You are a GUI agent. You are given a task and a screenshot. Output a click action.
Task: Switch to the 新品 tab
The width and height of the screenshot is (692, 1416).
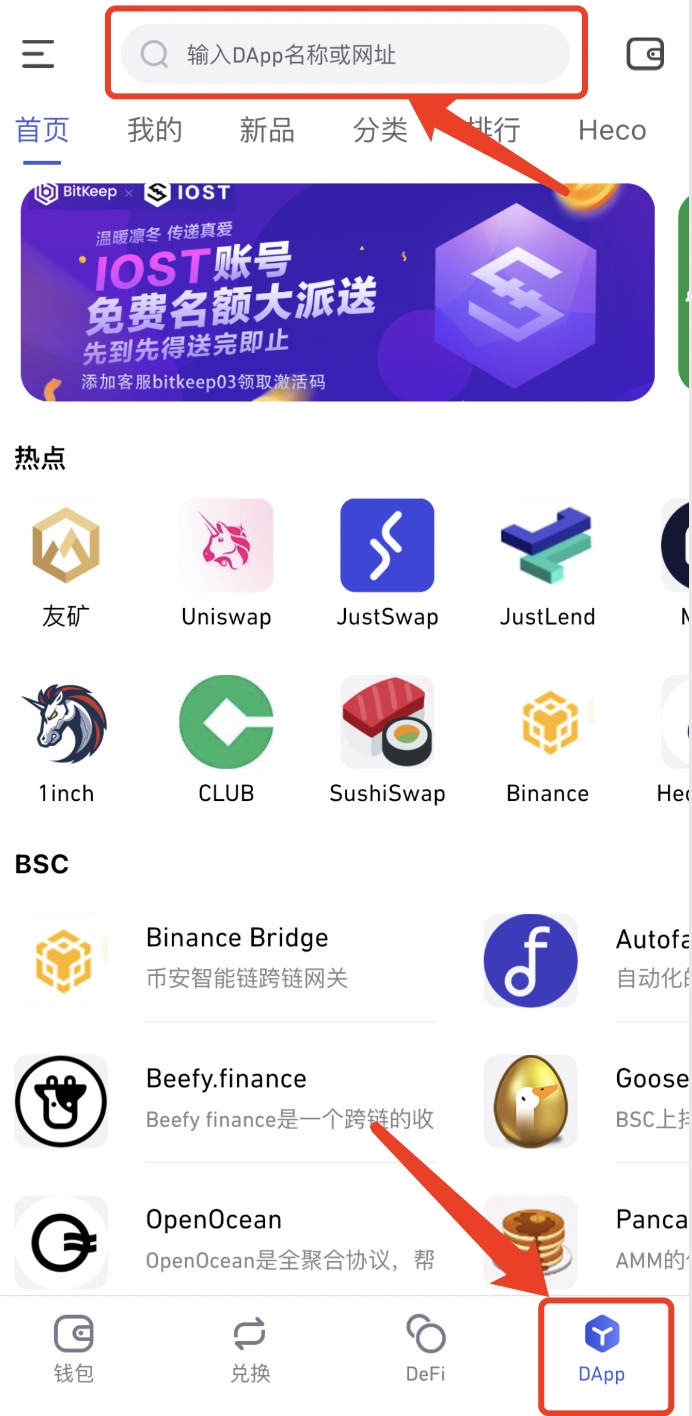click(x=267, y=130)
